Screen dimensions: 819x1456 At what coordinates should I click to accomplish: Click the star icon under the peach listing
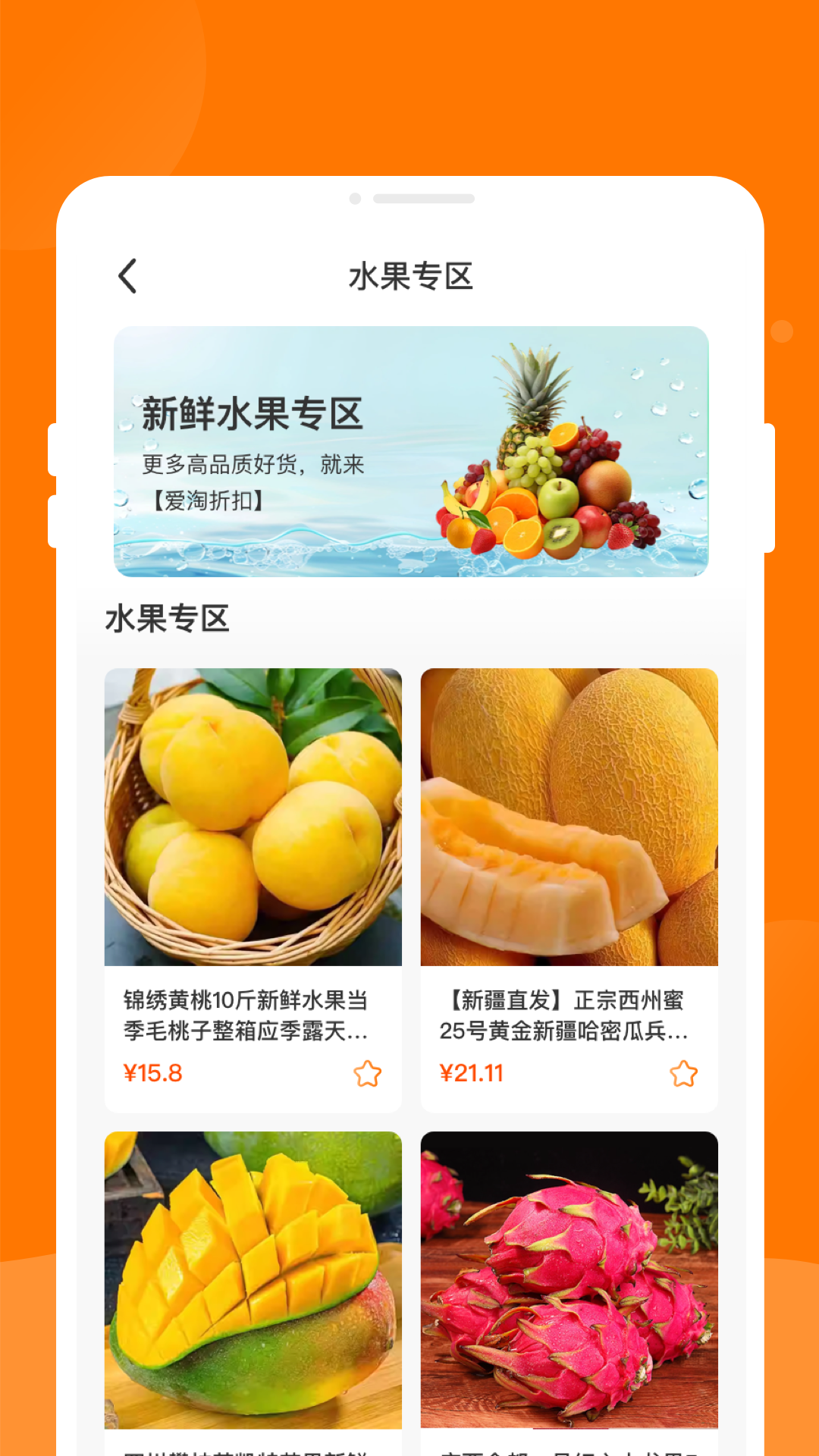click(369, 1073)
